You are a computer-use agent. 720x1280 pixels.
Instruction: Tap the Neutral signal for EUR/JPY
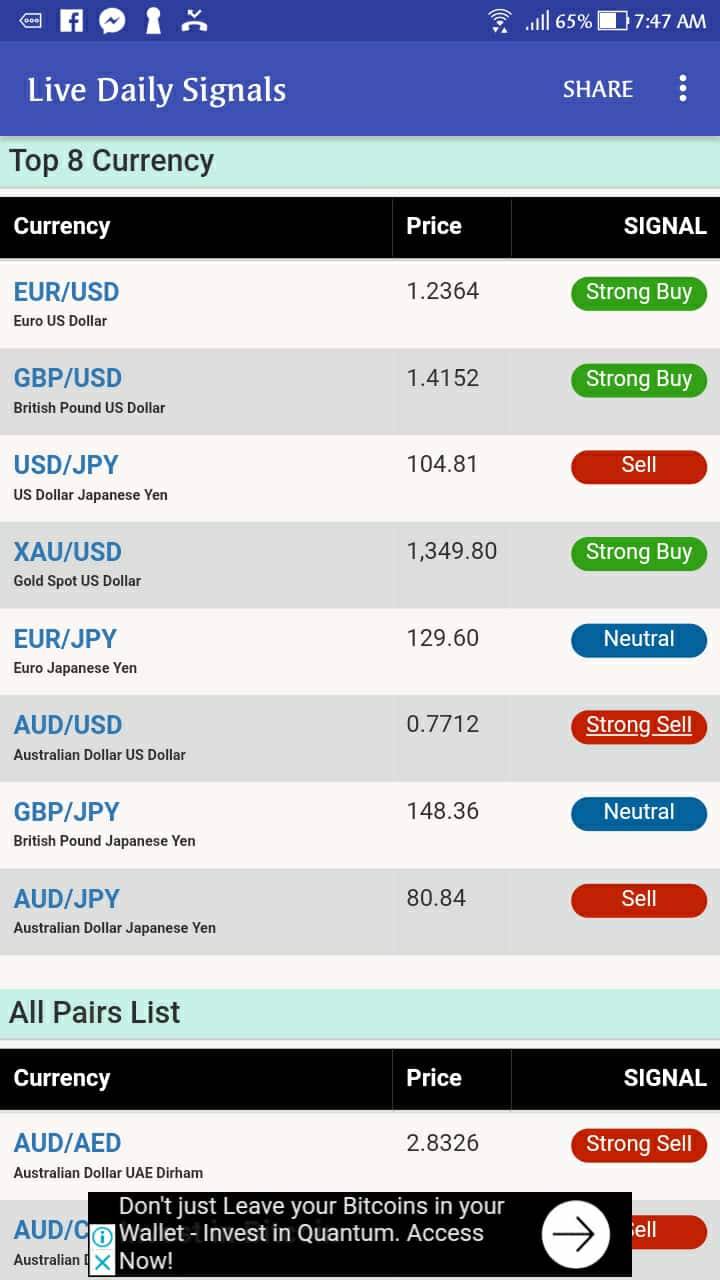point(638,640)
